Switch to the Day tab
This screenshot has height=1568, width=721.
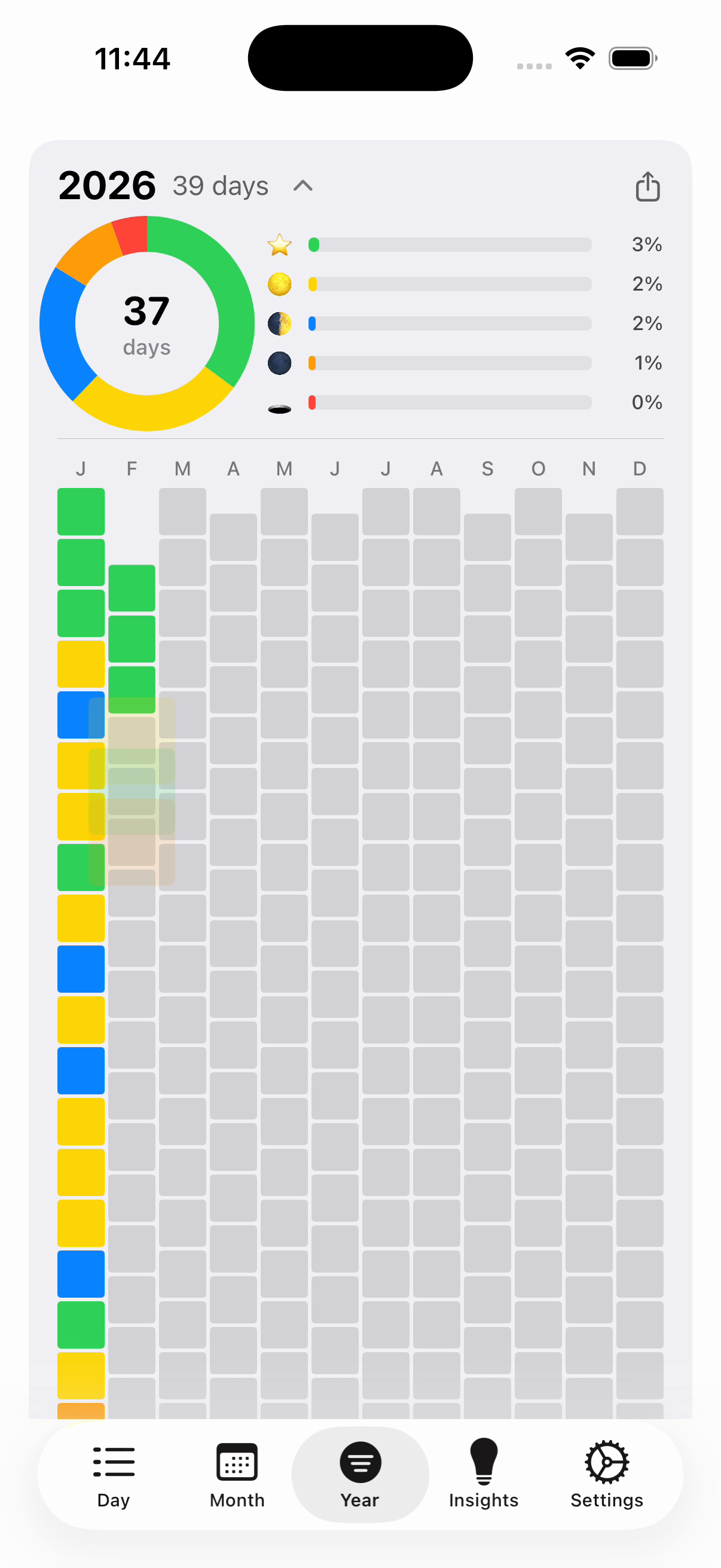[x=114, y=1474]
